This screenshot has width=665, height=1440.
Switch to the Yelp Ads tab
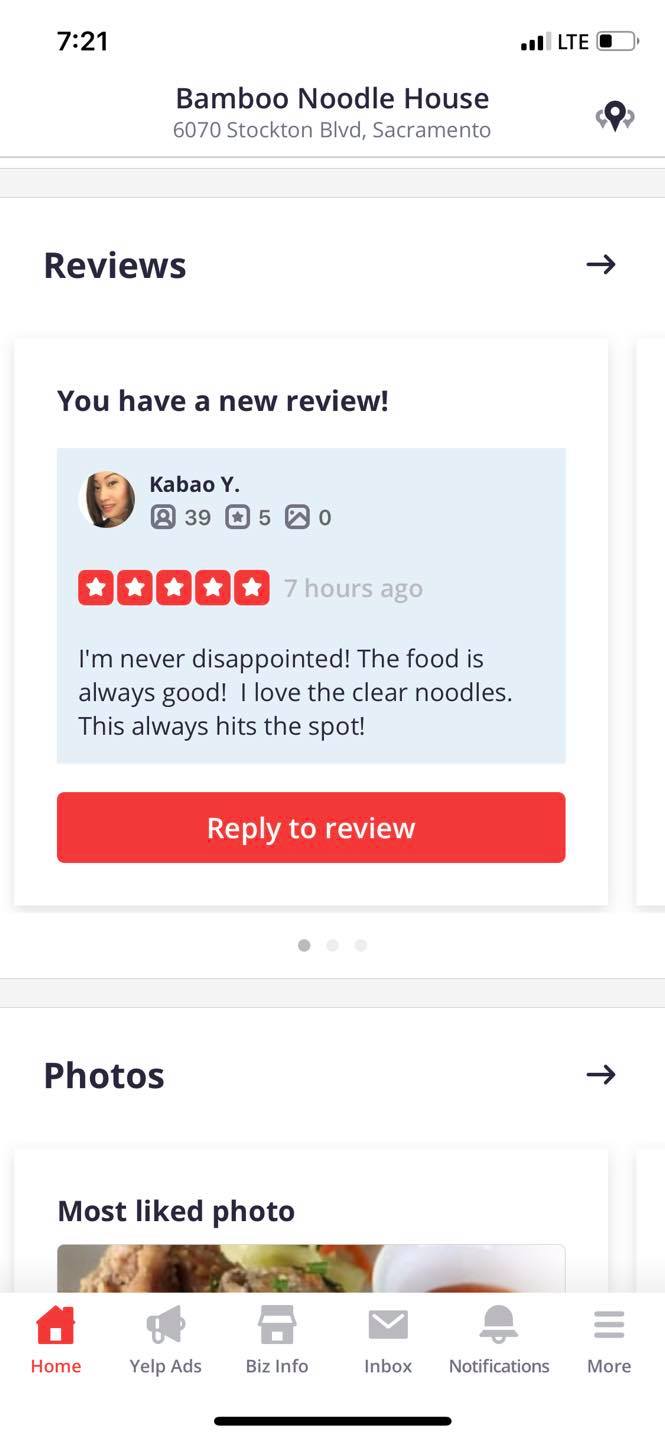pyautogui.click(x=165, y=1342)
